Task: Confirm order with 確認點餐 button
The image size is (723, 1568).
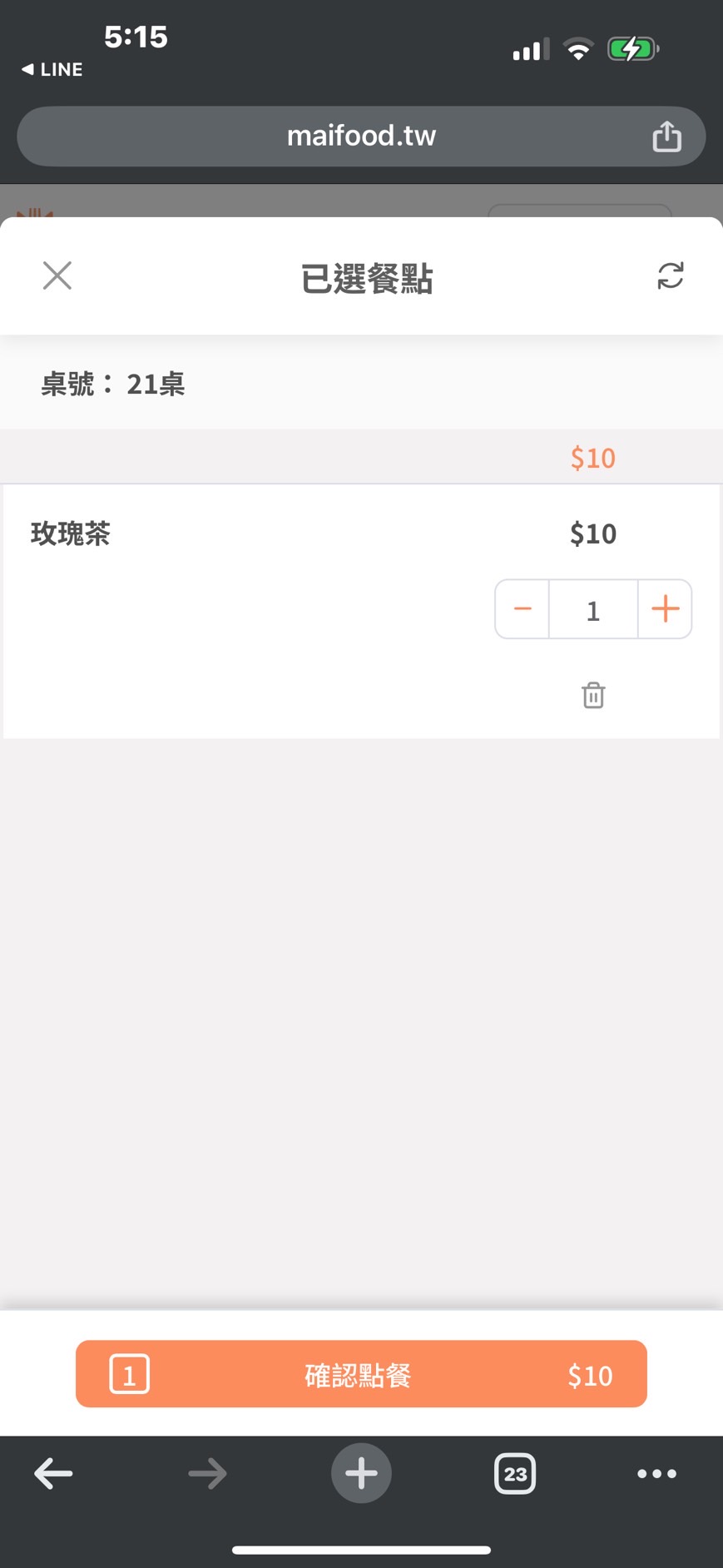Action: pyautogui.click(x=361, y=1374)
